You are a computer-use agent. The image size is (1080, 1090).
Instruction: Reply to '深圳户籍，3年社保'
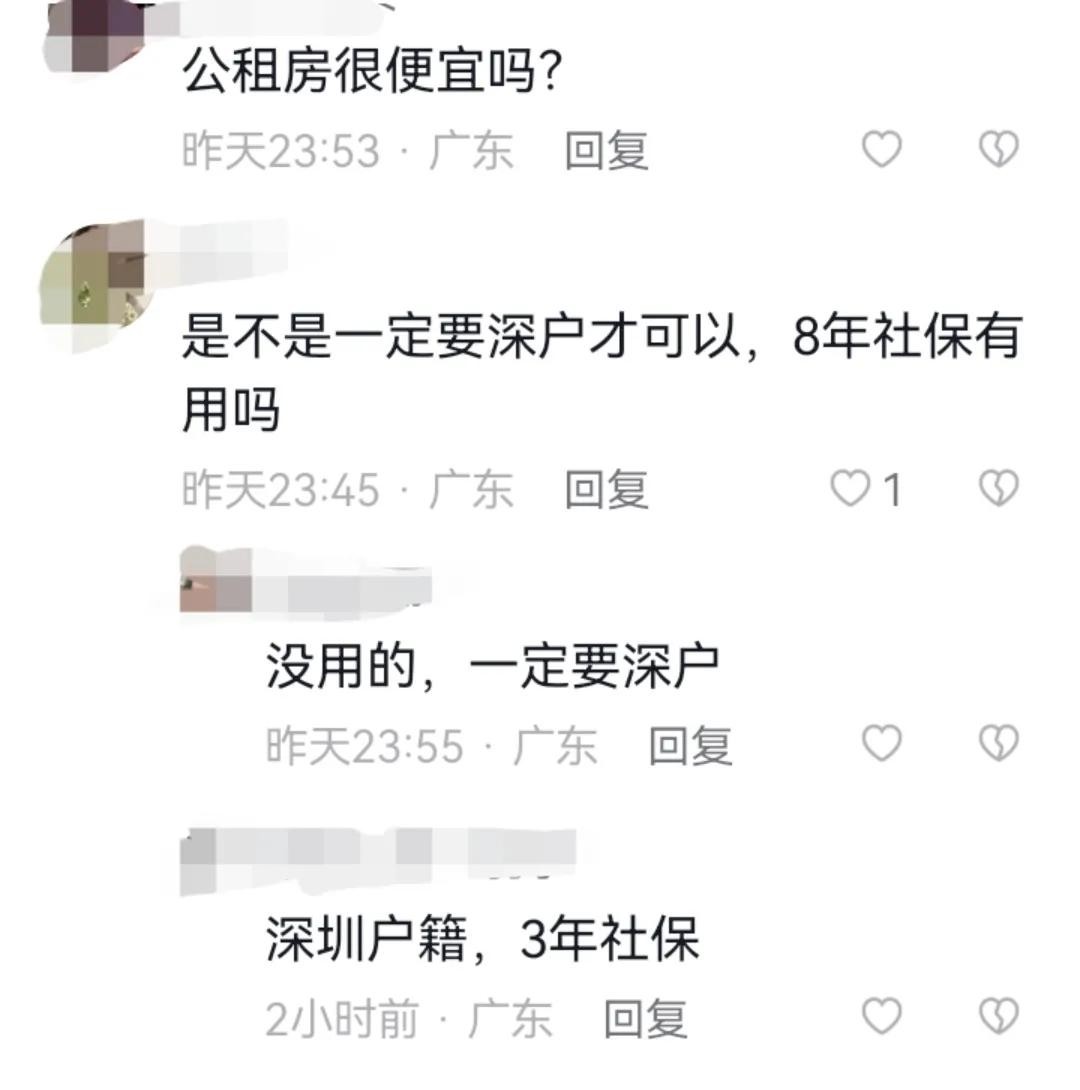[x=646, y=1019]
